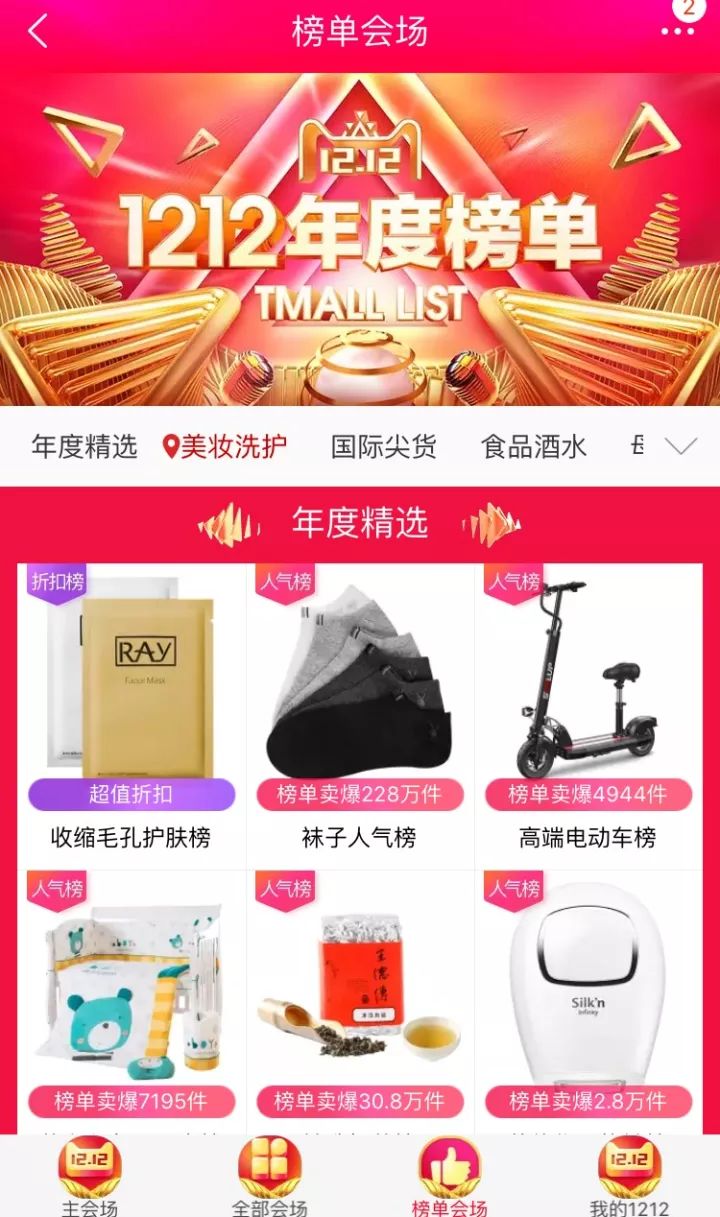
Task: Expand the category list with the chevron
Action: coord(680,447)
